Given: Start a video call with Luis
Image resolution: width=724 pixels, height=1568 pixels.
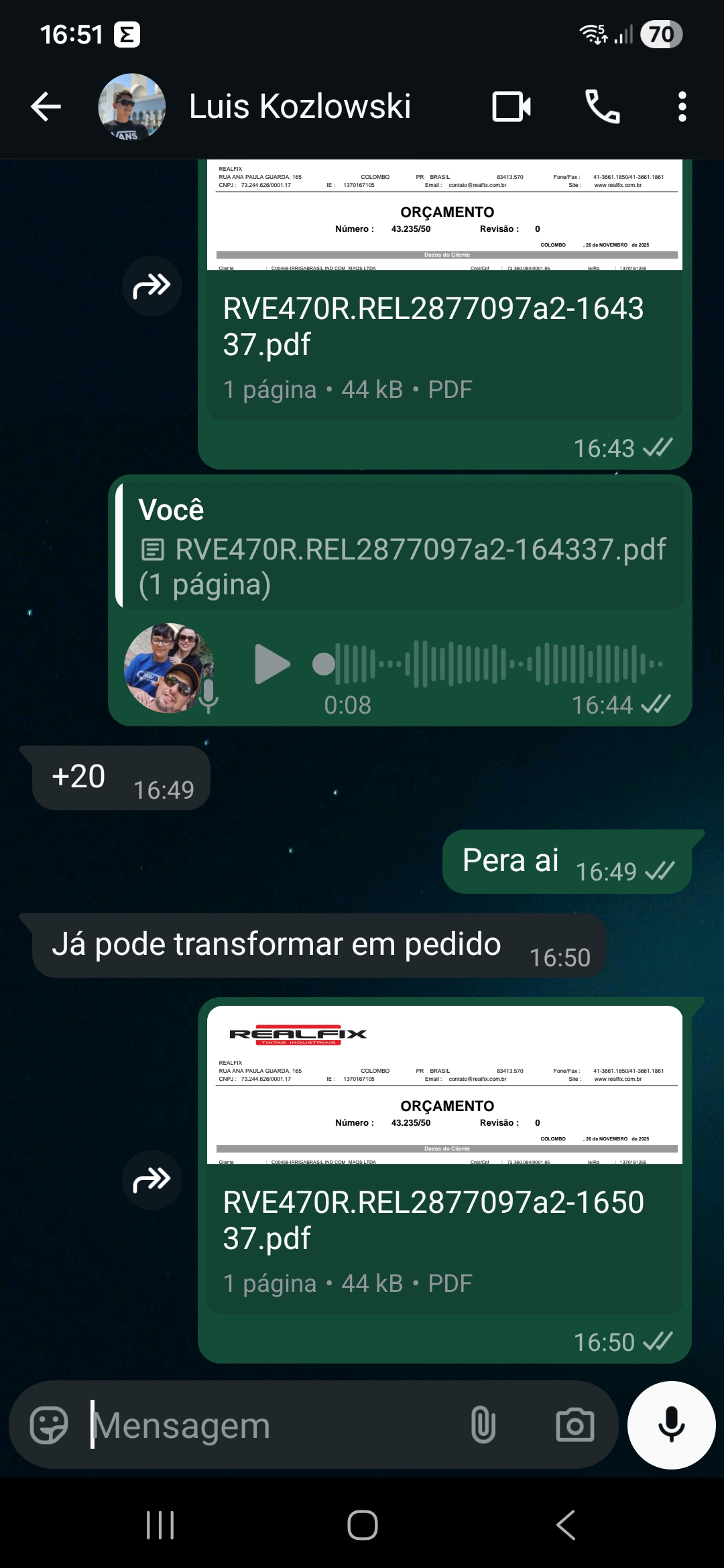Looking at the screenshot, I should (x=511, y=107).
